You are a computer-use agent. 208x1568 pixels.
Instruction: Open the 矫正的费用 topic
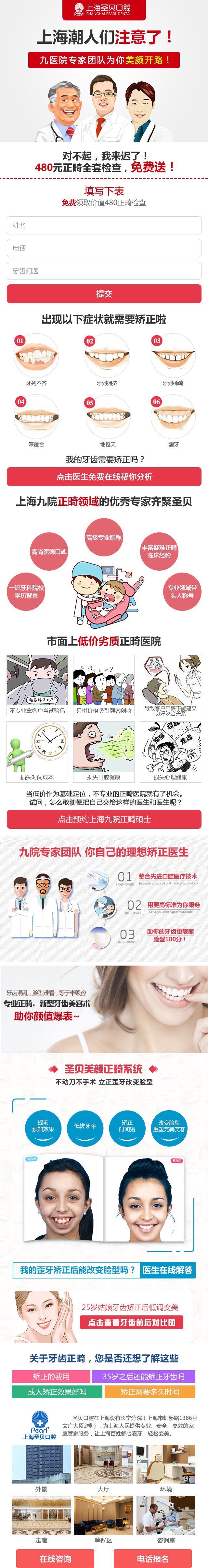tap(51, 1376)
